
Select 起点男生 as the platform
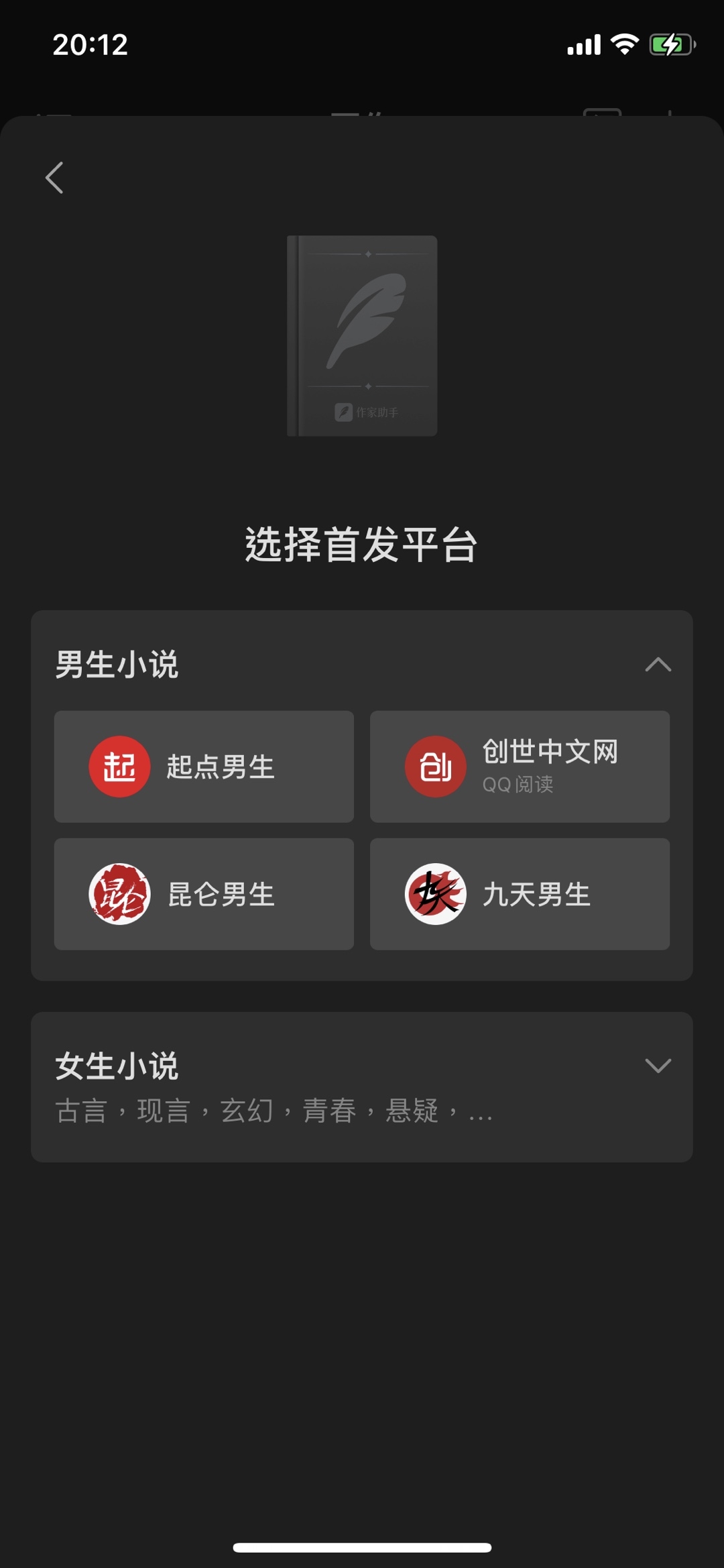[204, 767]
